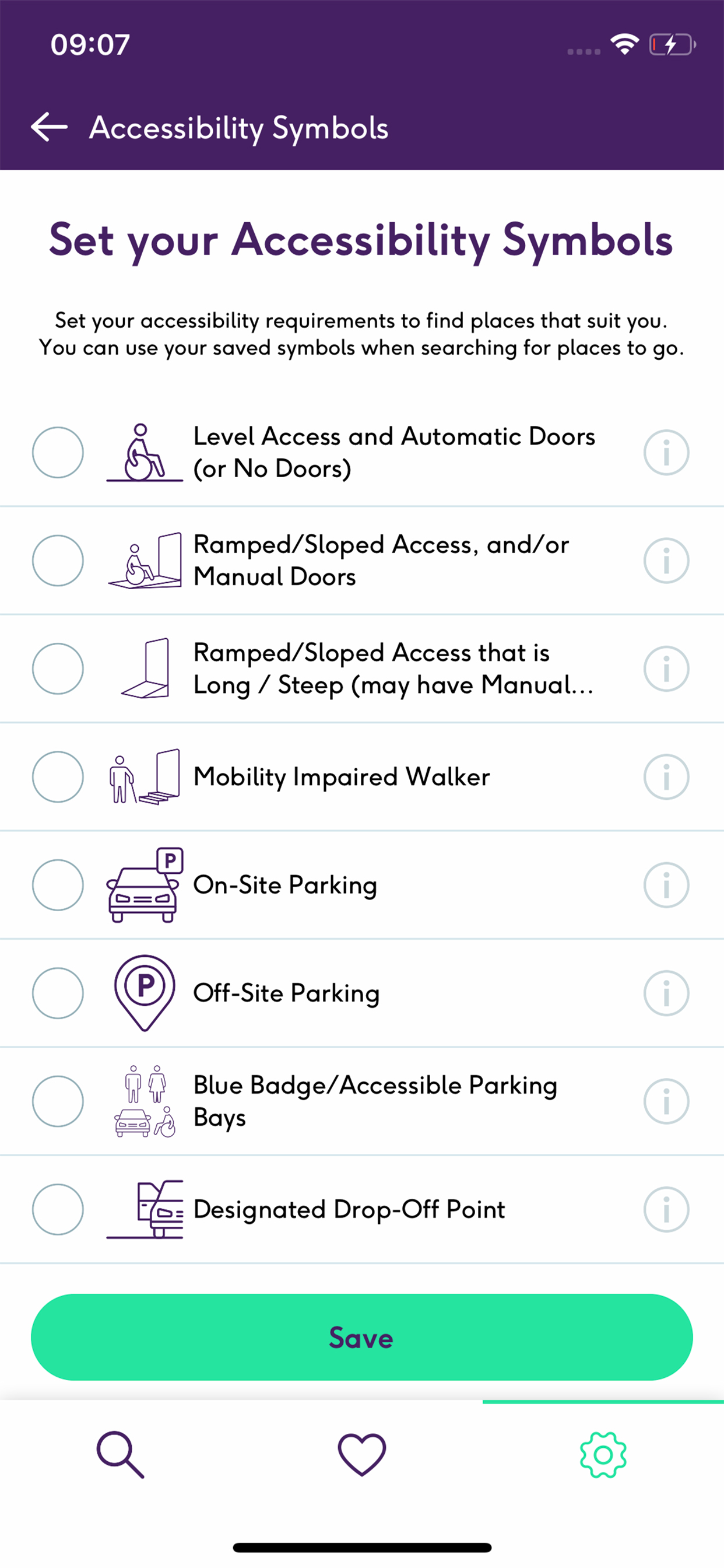Screen dimensions: 724x1568
Task: View info on Long / Steep ramped access
Action: click(x=666, y=668)
